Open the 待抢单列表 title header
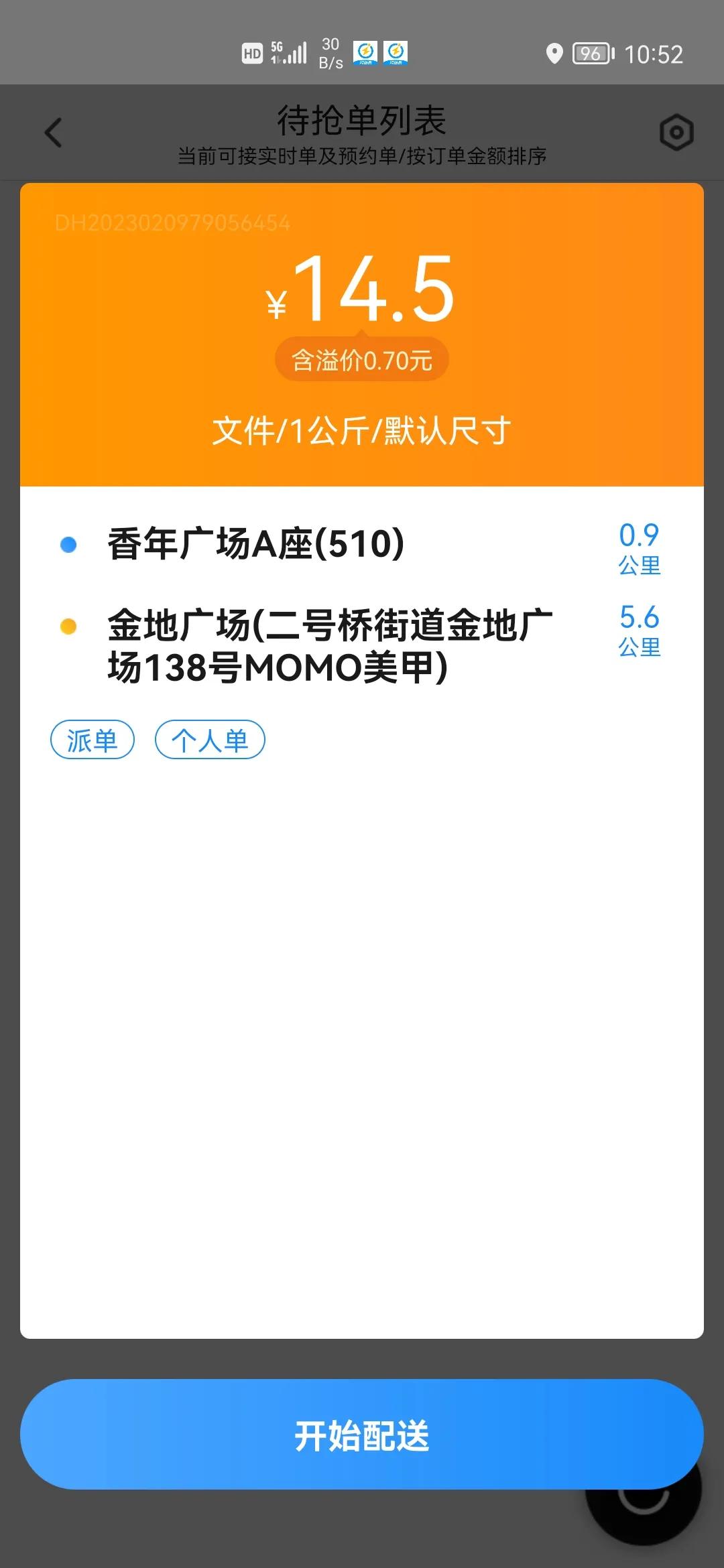The height and width of the screenshot is (1568, 724). (x=362, y=121)
